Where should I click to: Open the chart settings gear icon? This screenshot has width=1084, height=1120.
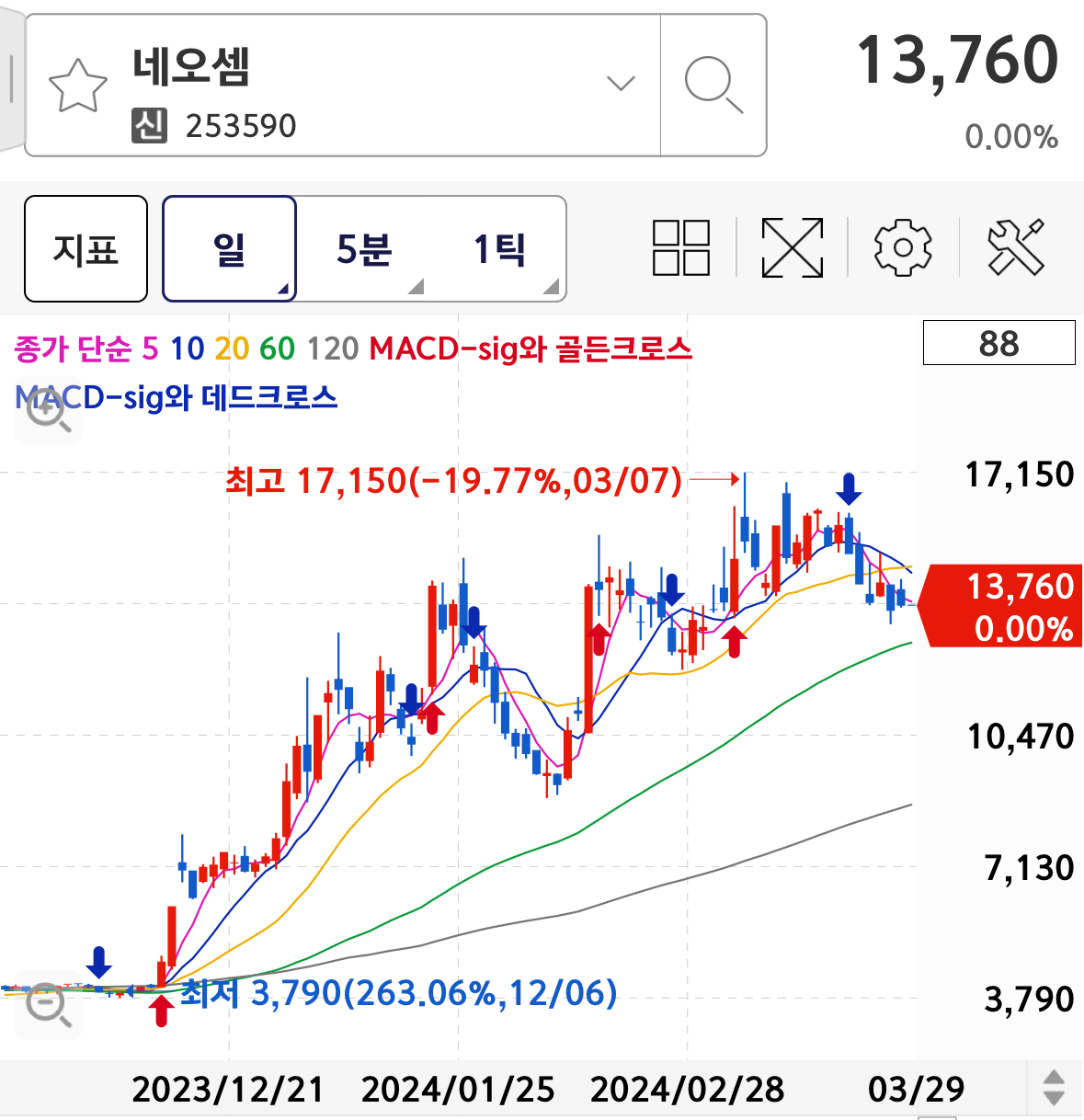[x=903, y=248]
